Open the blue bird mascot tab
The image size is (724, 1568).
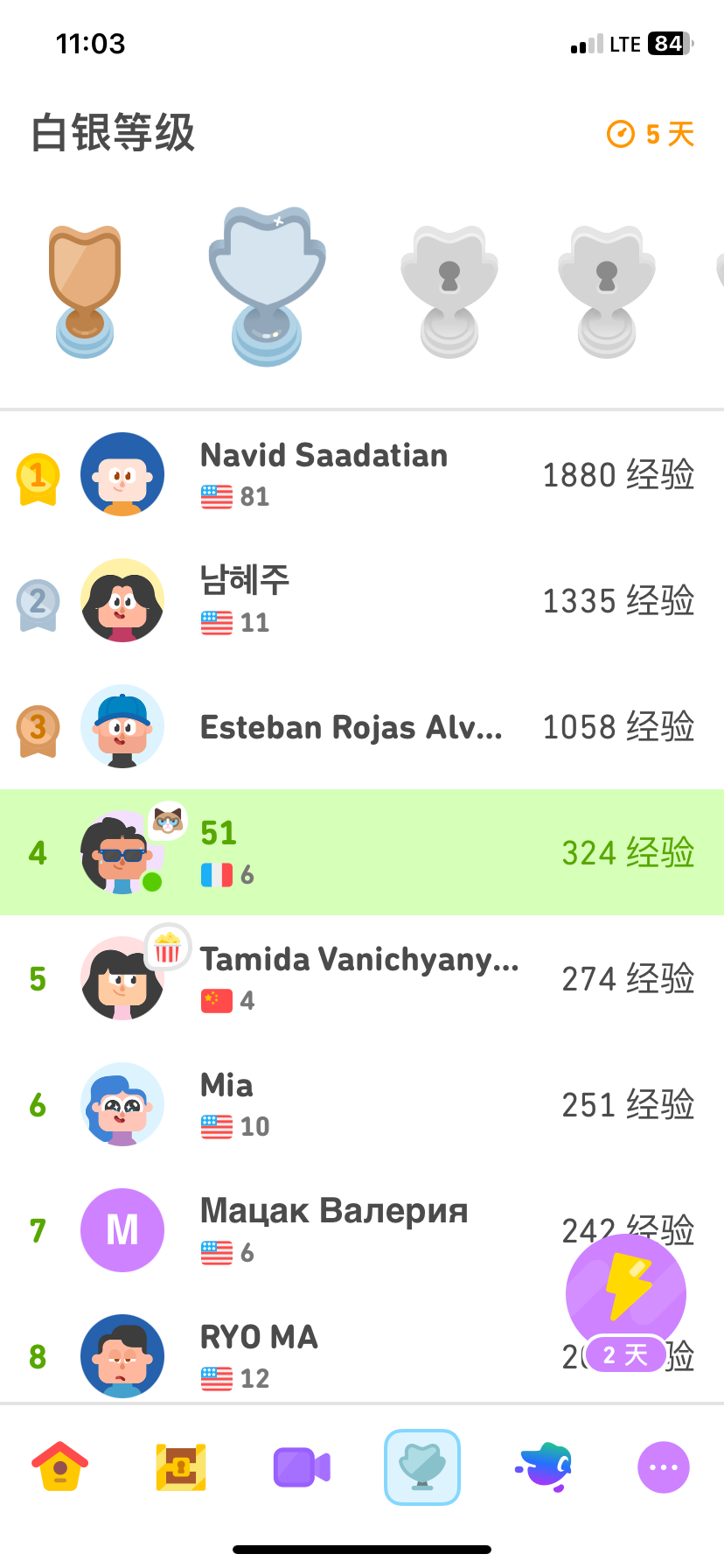point(544,1466)
